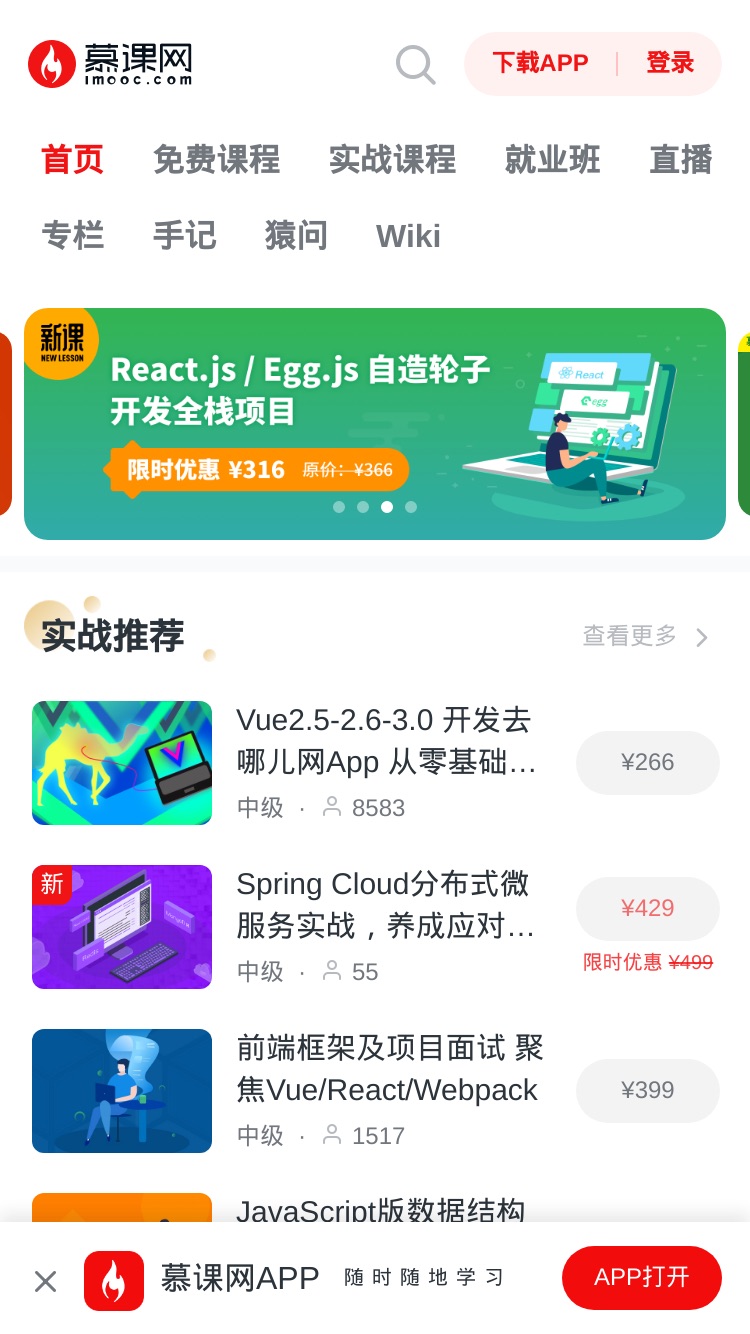Open the 专栏 section
750x1334 pixels.
73,236
